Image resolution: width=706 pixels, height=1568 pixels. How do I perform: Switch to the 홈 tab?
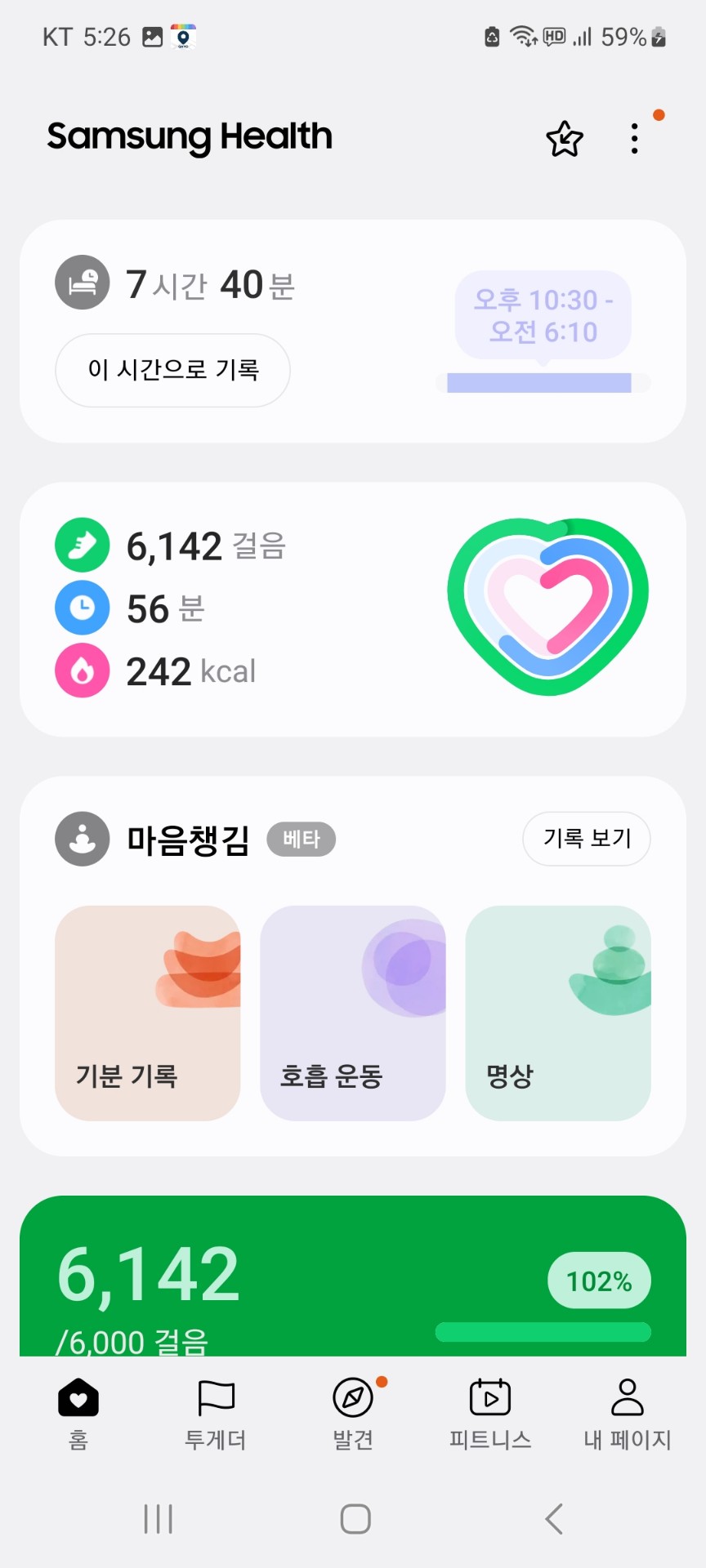[78, 1414]
